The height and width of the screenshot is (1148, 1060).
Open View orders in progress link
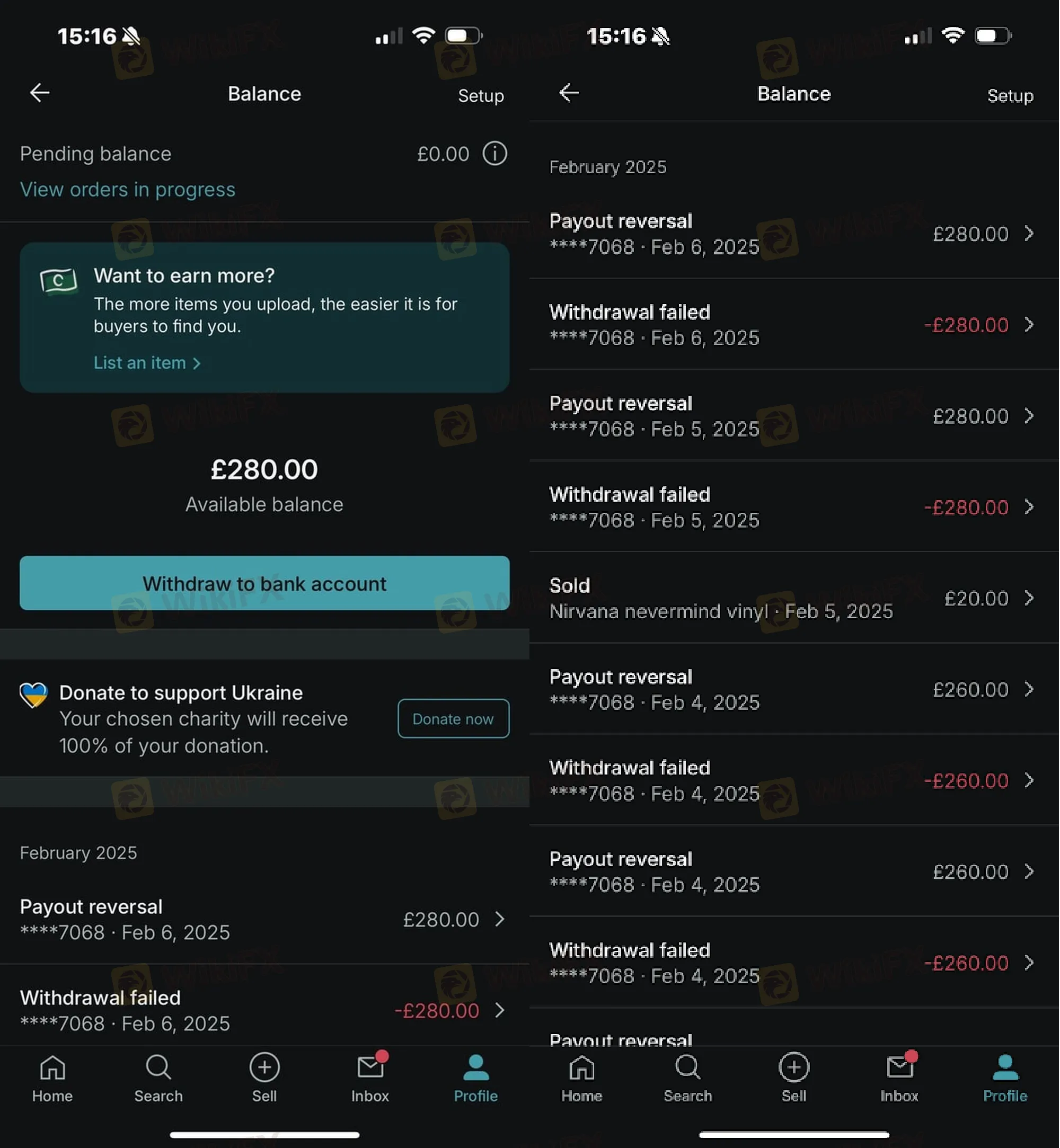click(127, 190)
